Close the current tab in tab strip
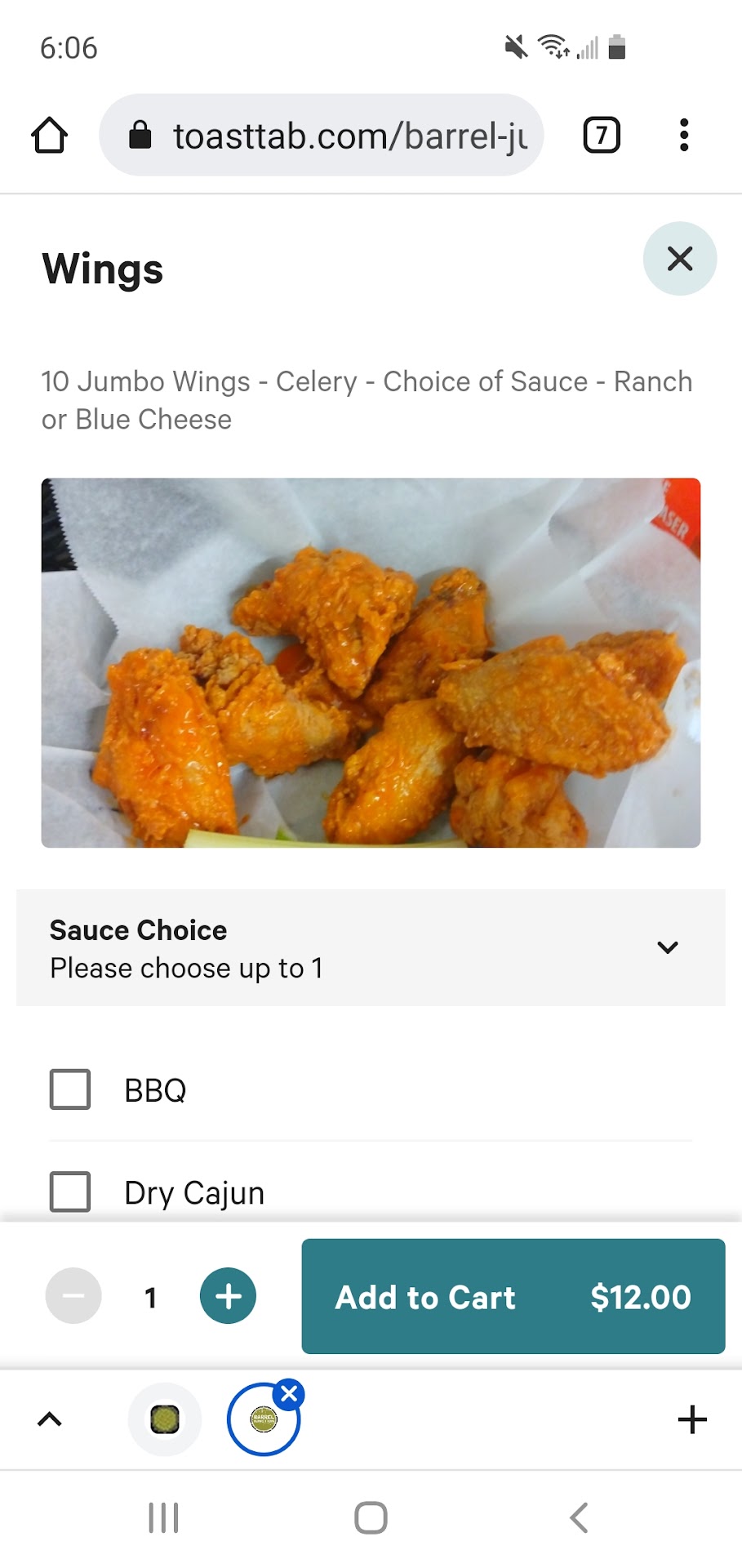 289,1395
